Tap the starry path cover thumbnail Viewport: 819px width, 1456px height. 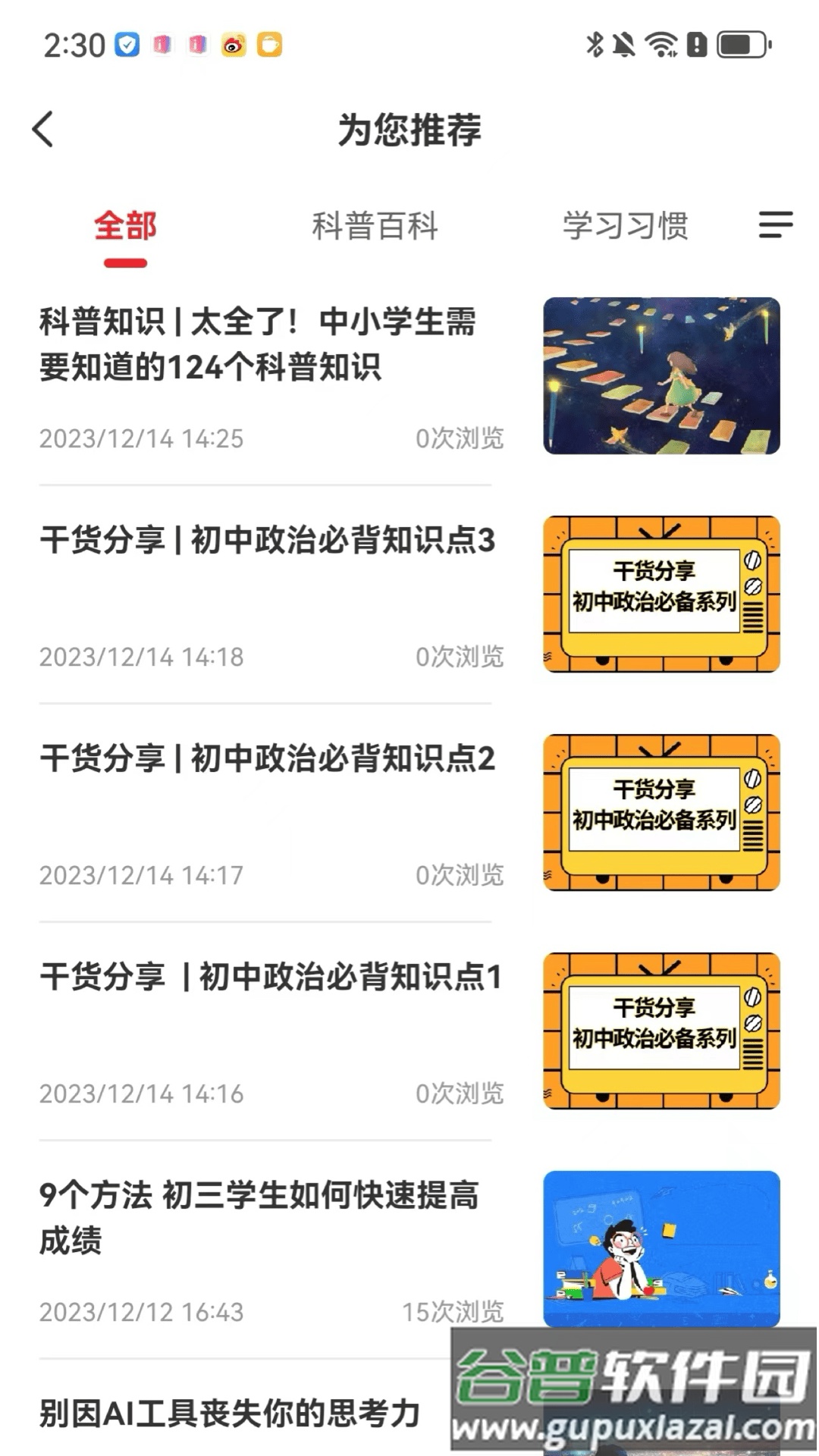(661, 375)
